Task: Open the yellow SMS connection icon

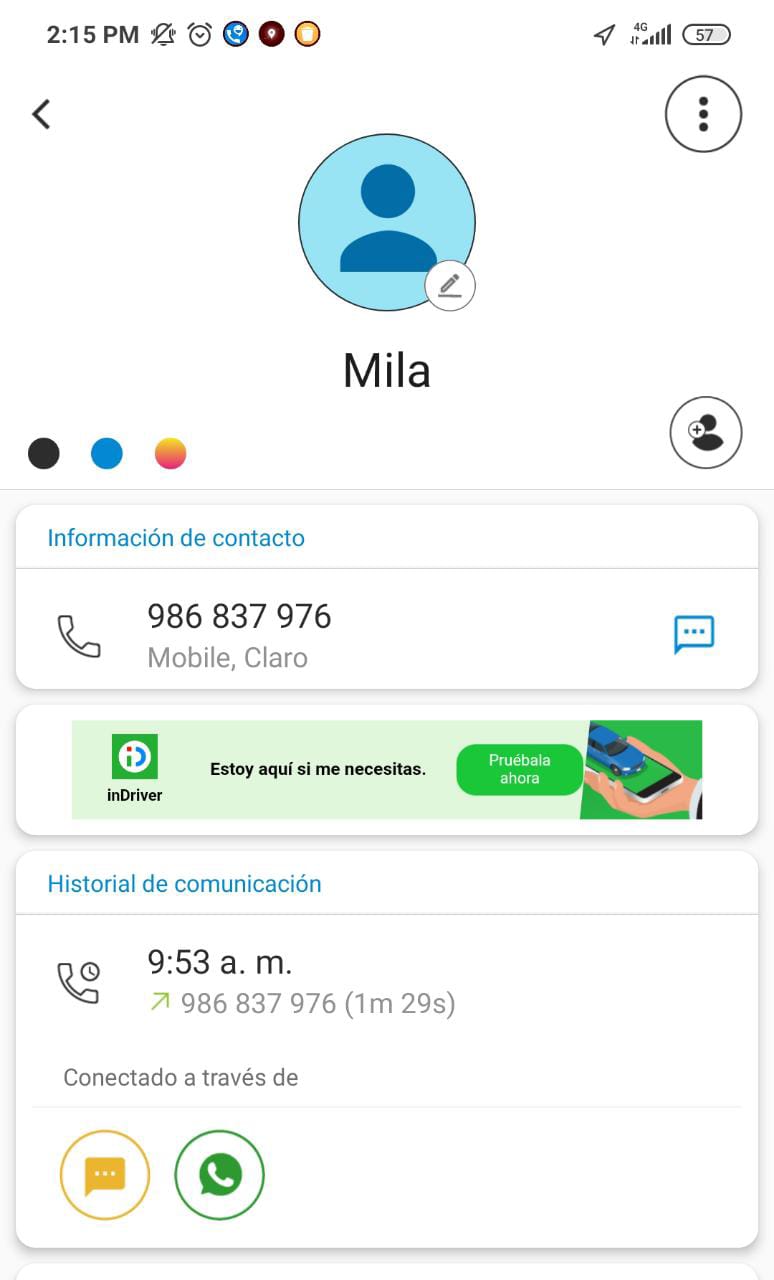Action: pyautogui.click(x=105, y=1176)
